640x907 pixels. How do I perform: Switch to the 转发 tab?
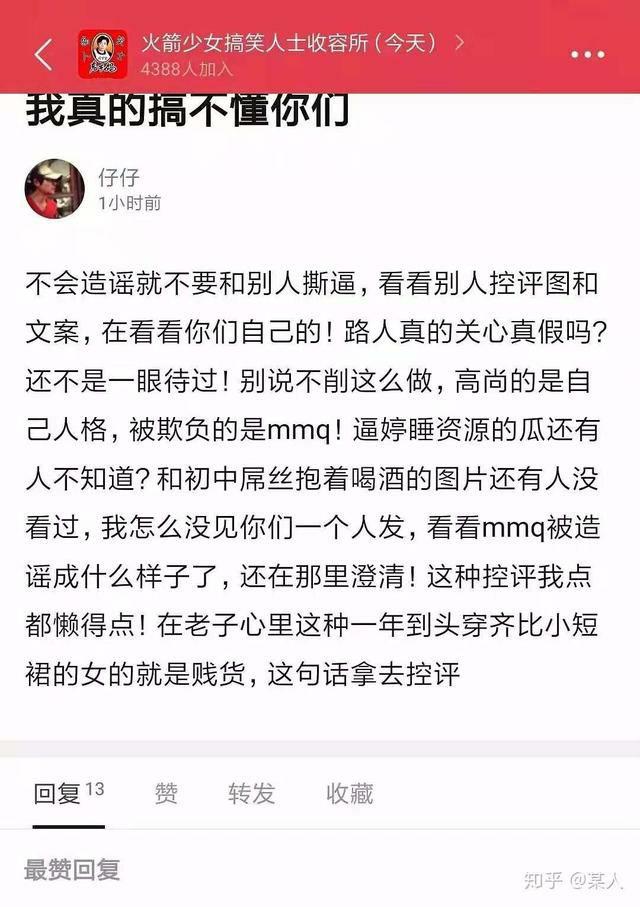coord(251,794)
